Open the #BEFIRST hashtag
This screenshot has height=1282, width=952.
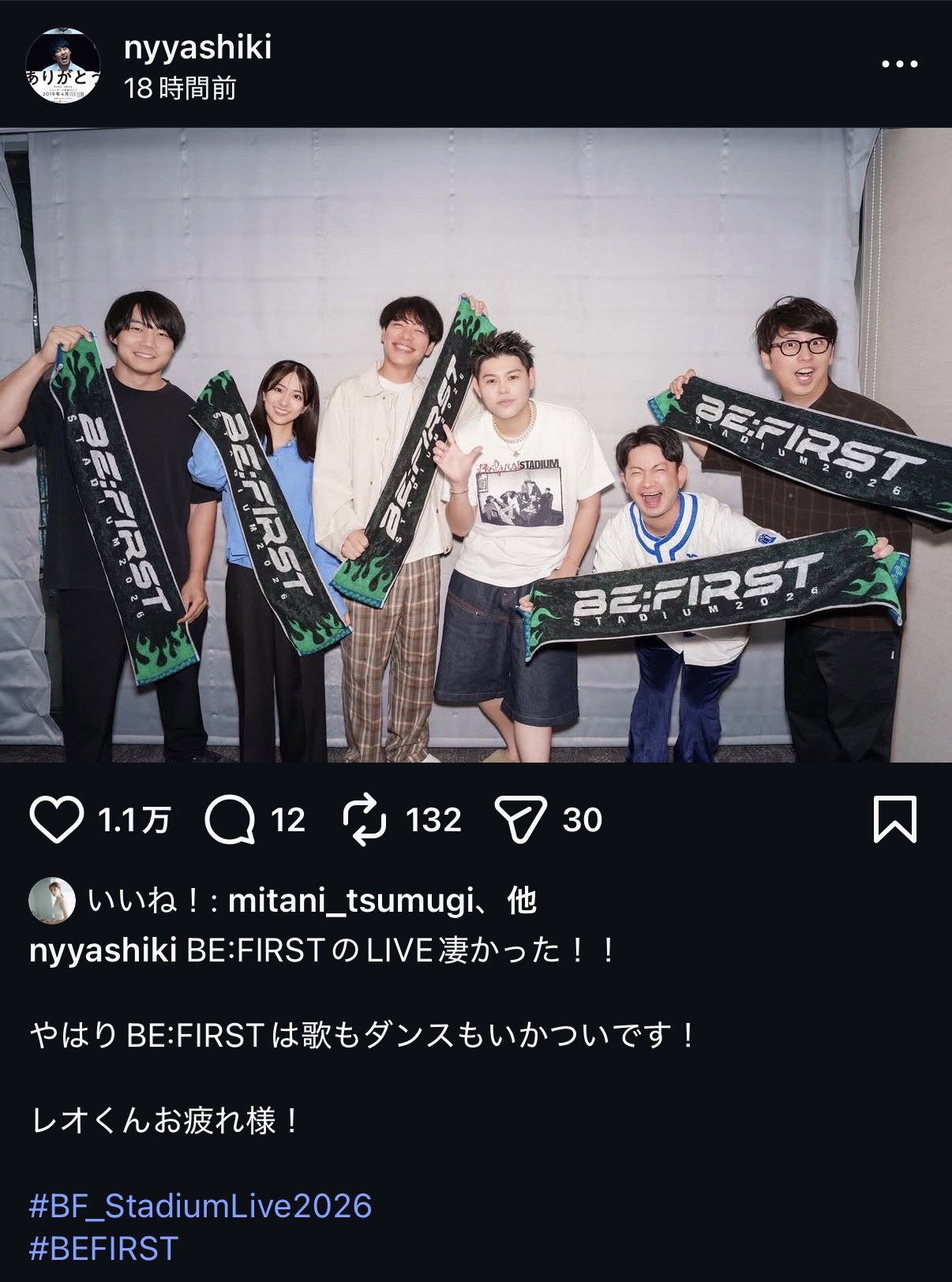(103, 1249)
